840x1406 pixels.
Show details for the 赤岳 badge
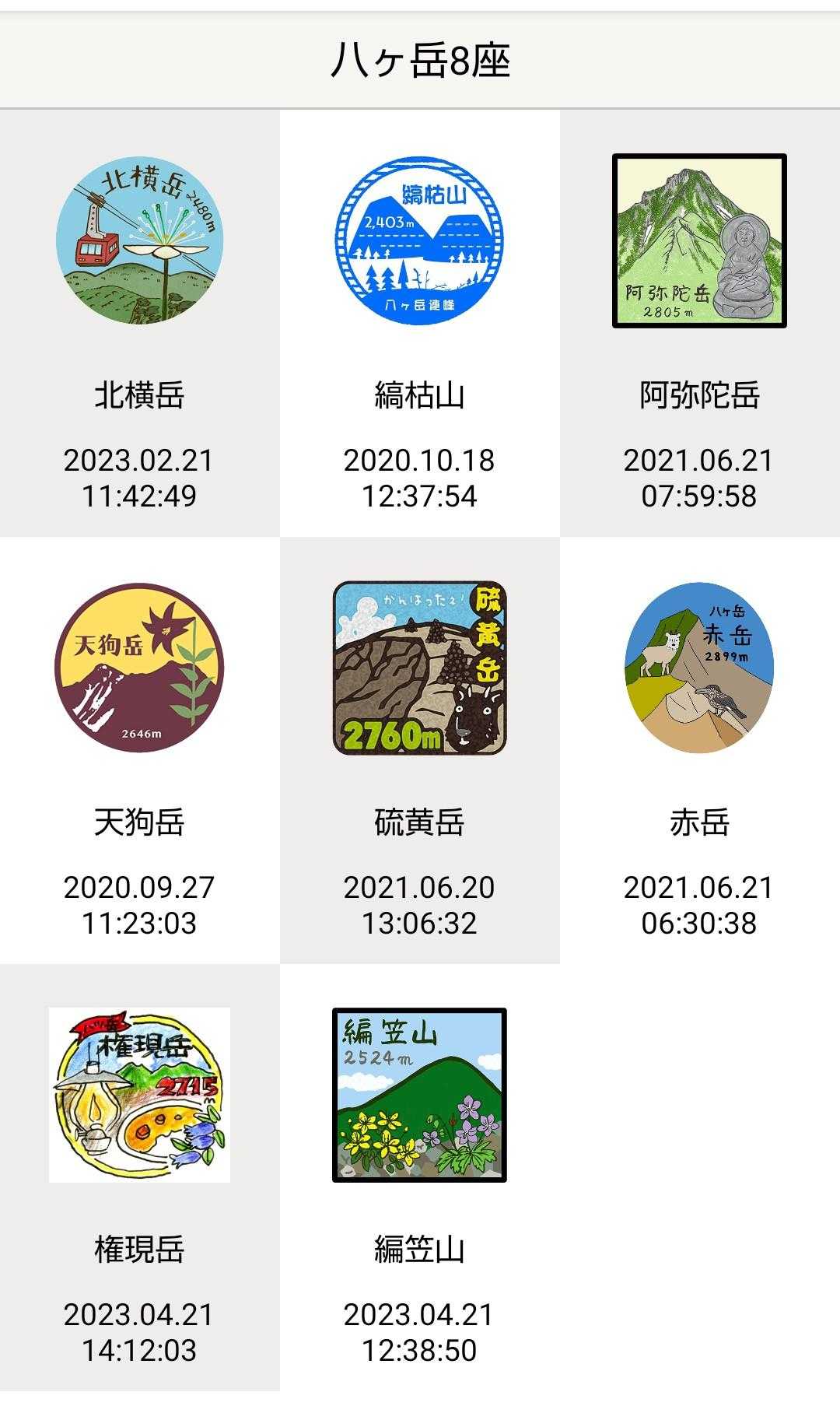click(699, 668)
